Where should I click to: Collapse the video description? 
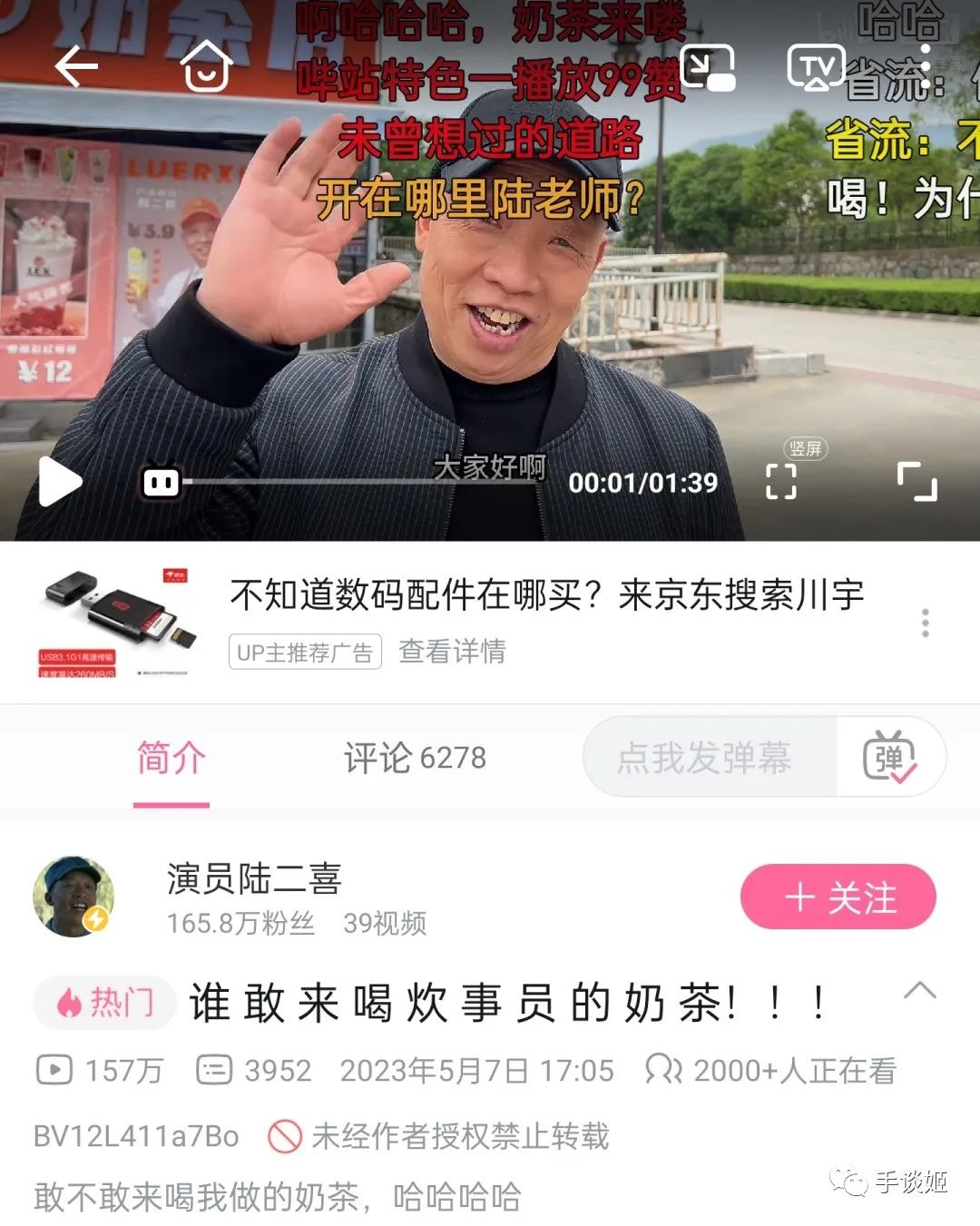[x=919, y=990]
